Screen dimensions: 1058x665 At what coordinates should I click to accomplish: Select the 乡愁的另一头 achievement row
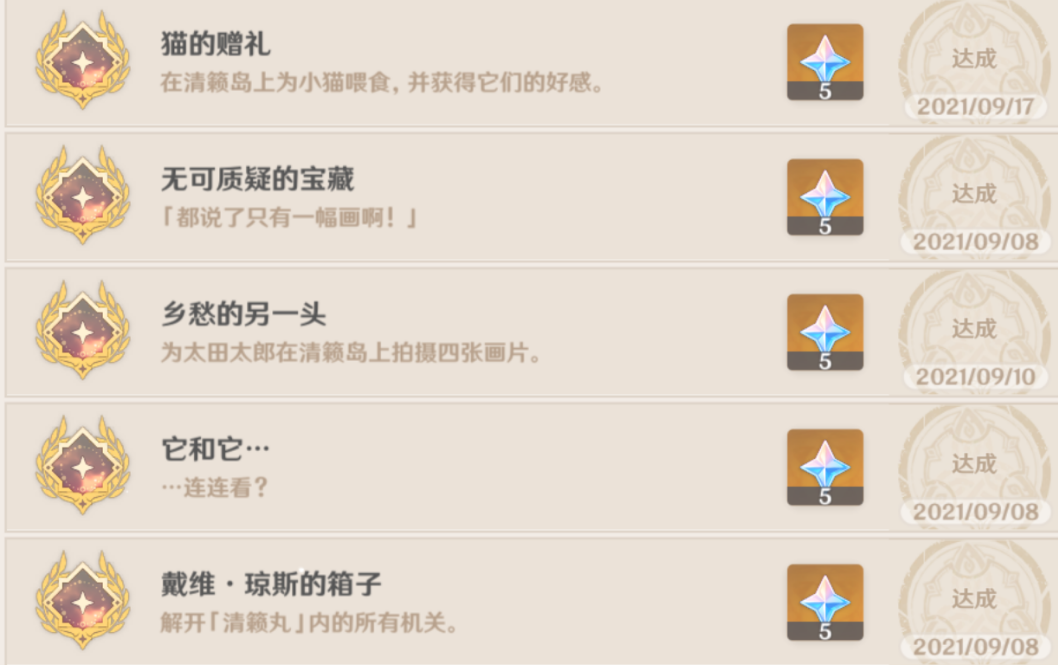point(450,332)
